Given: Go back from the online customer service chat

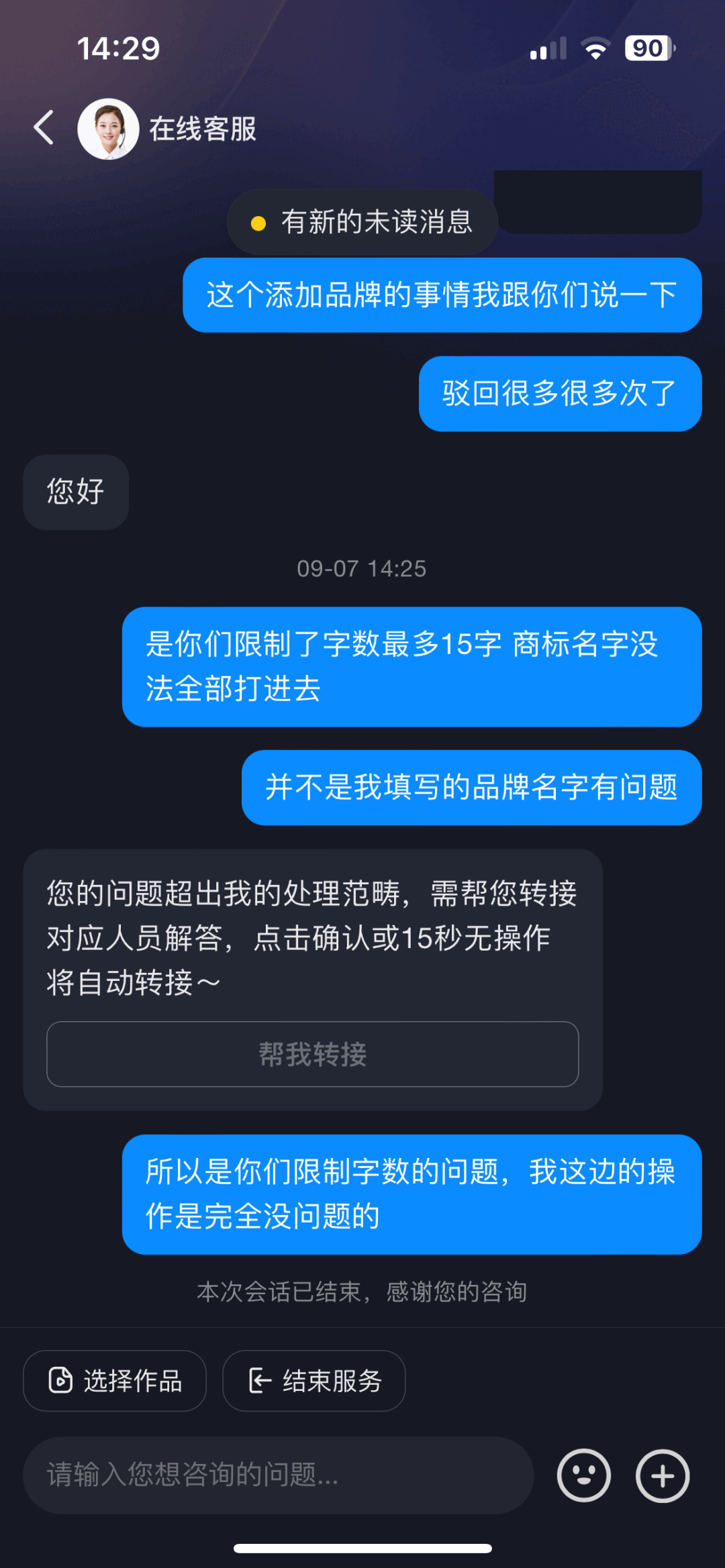Looking at the screenshot, I should point(44,128).
